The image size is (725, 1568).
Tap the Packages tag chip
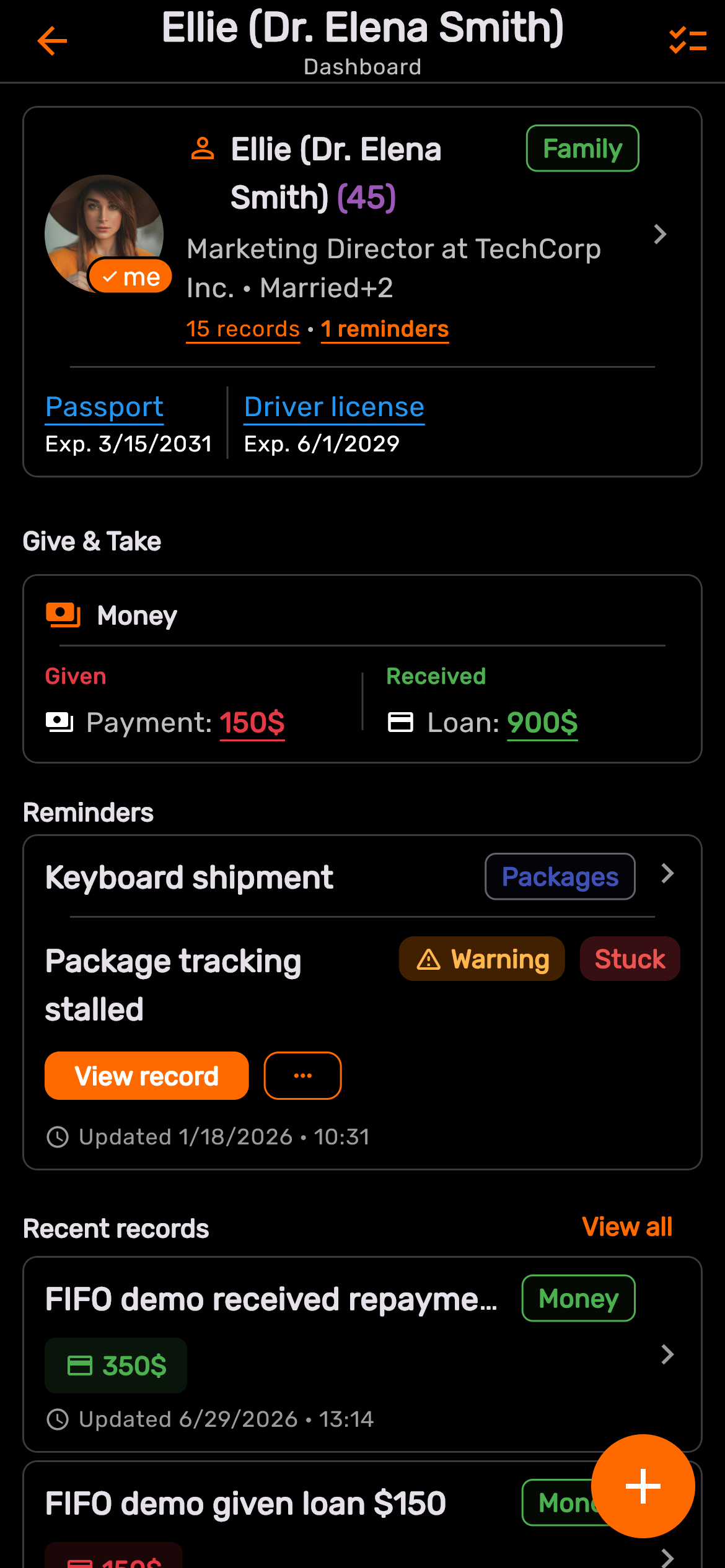click(560, 876)
